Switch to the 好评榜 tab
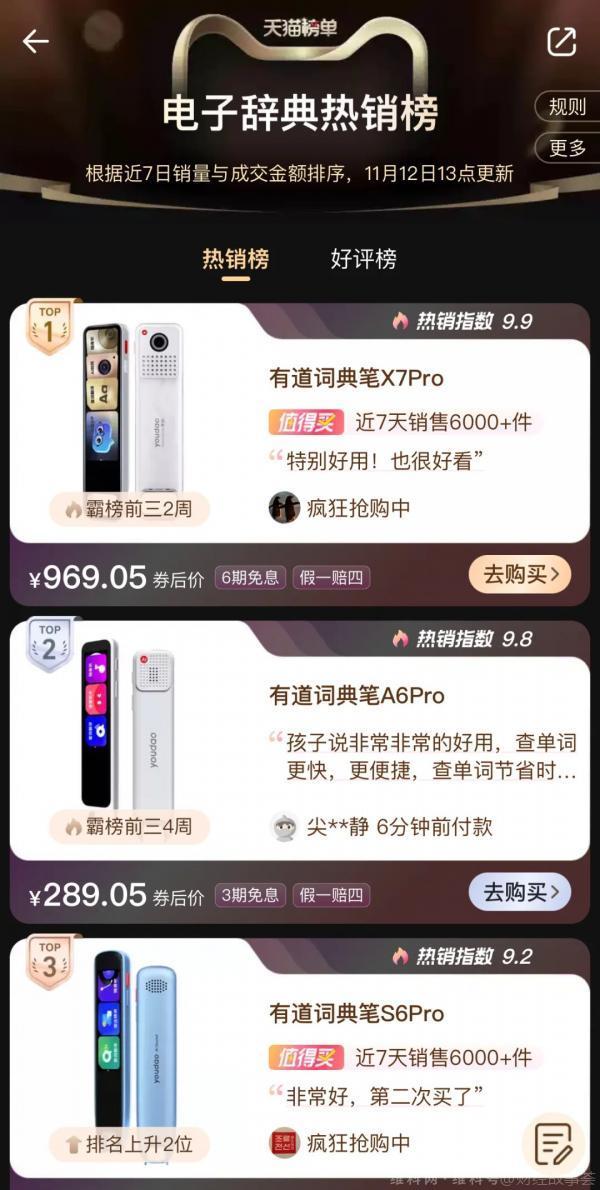The width and height of the screenshot is (600, 1190). 363,259
